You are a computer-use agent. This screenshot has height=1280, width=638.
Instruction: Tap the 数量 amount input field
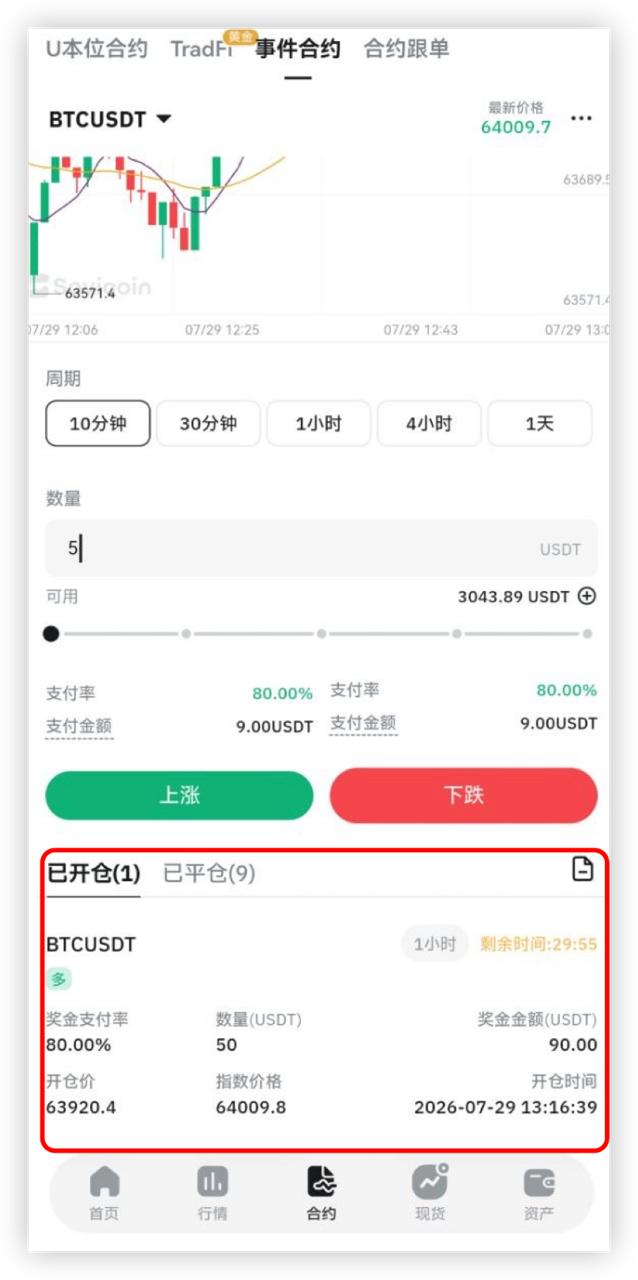click(321, 548)
